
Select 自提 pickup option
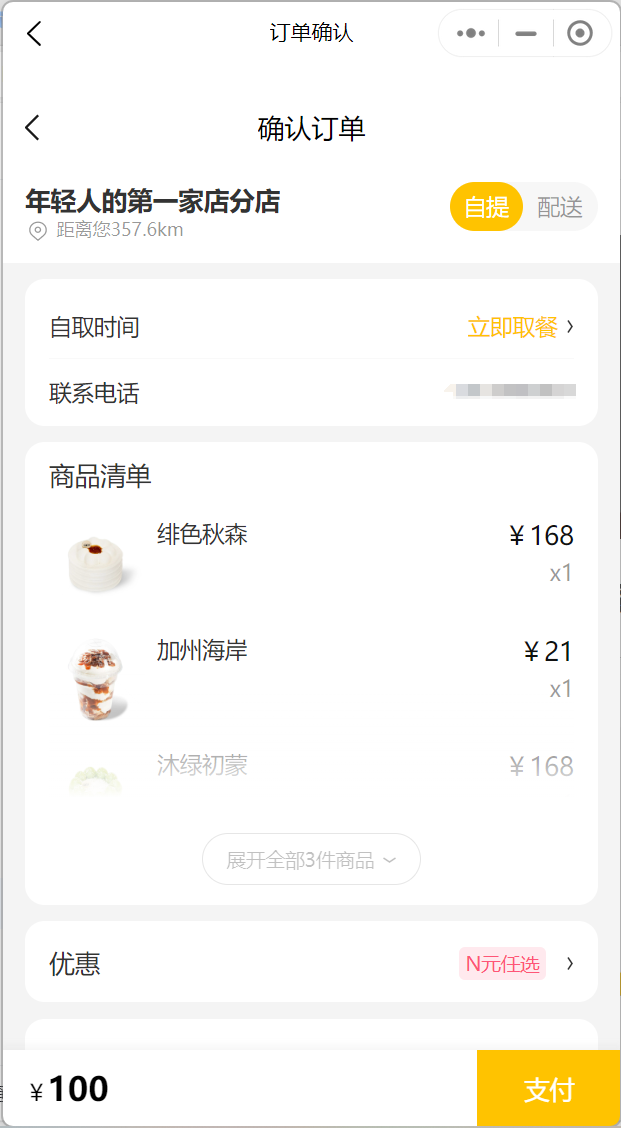click(486, 207)
